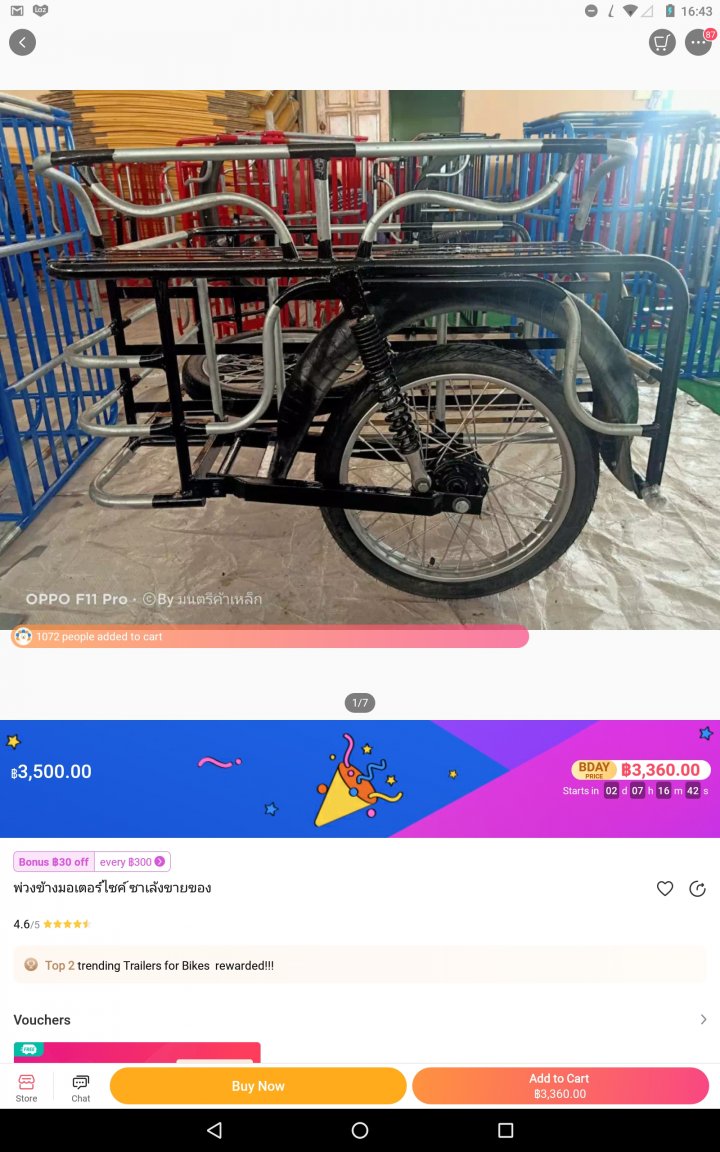
Task: Expand the Vouchers section
Action: 703,1020
